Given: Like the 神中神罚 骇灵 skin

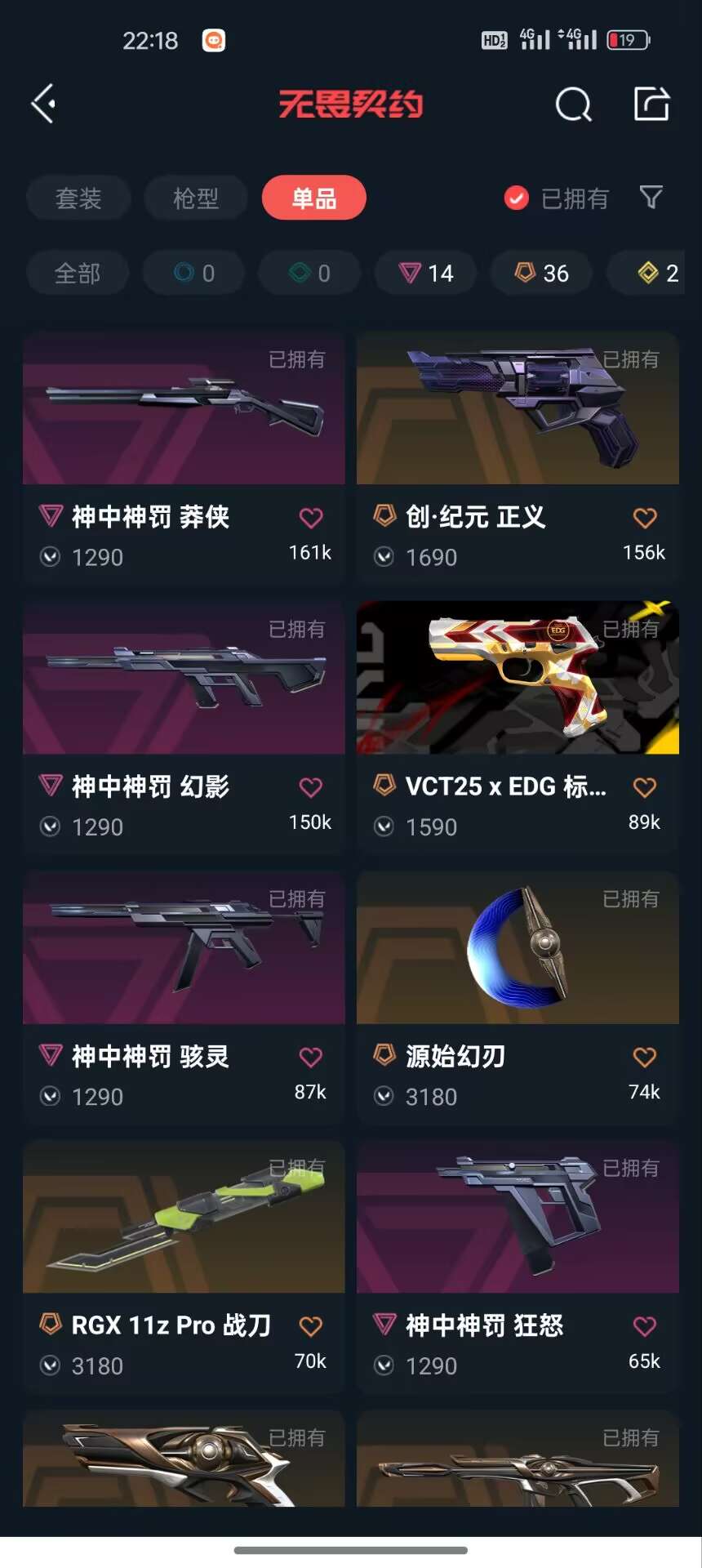Looking at the screenshot, I should click(311, 1057).
